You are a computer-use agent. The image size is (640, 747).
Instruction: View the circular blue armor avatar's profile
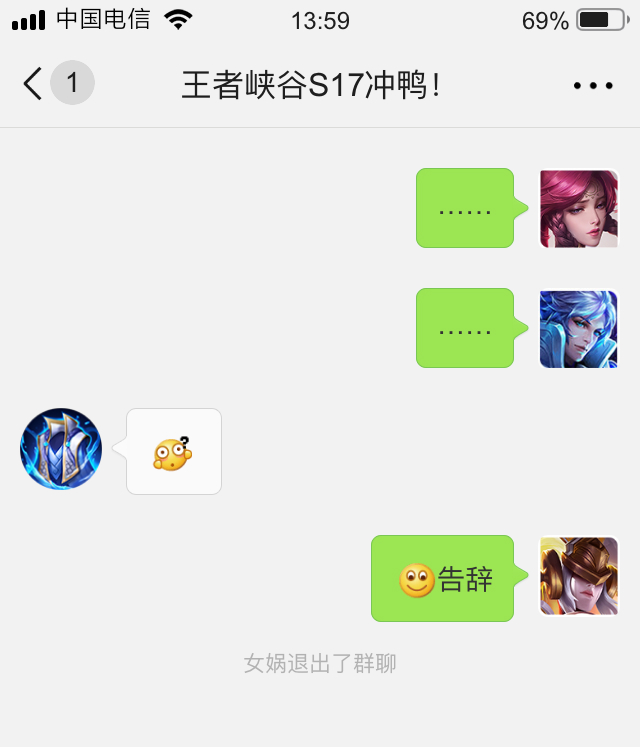point(61,448)
